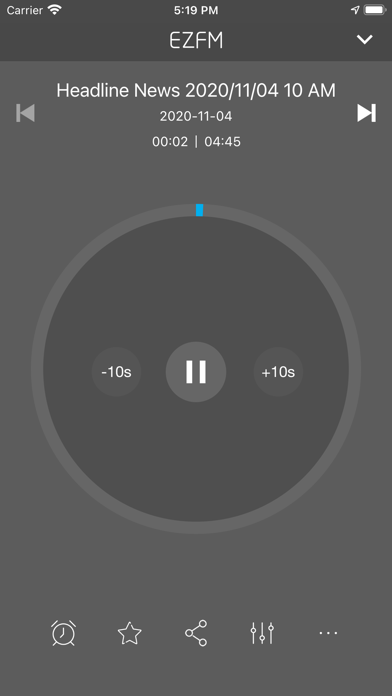
Task: Pause the Headline News playback
Action: (196, 372)
